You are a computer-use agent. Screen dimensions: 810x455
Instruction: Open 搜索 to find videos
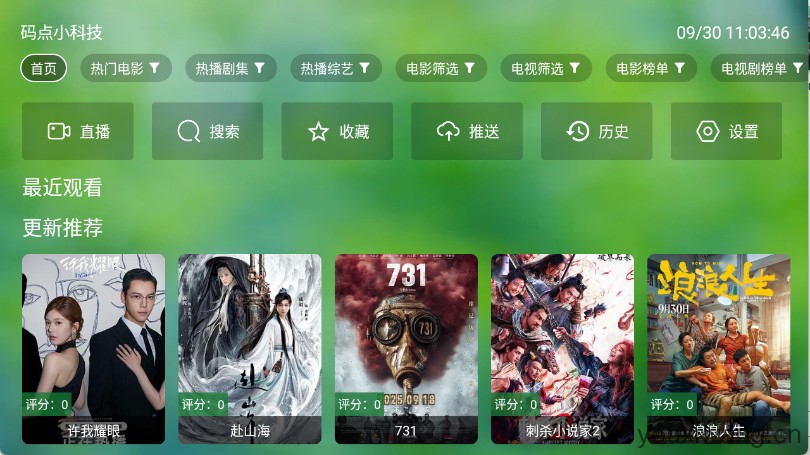coord(207,131)
